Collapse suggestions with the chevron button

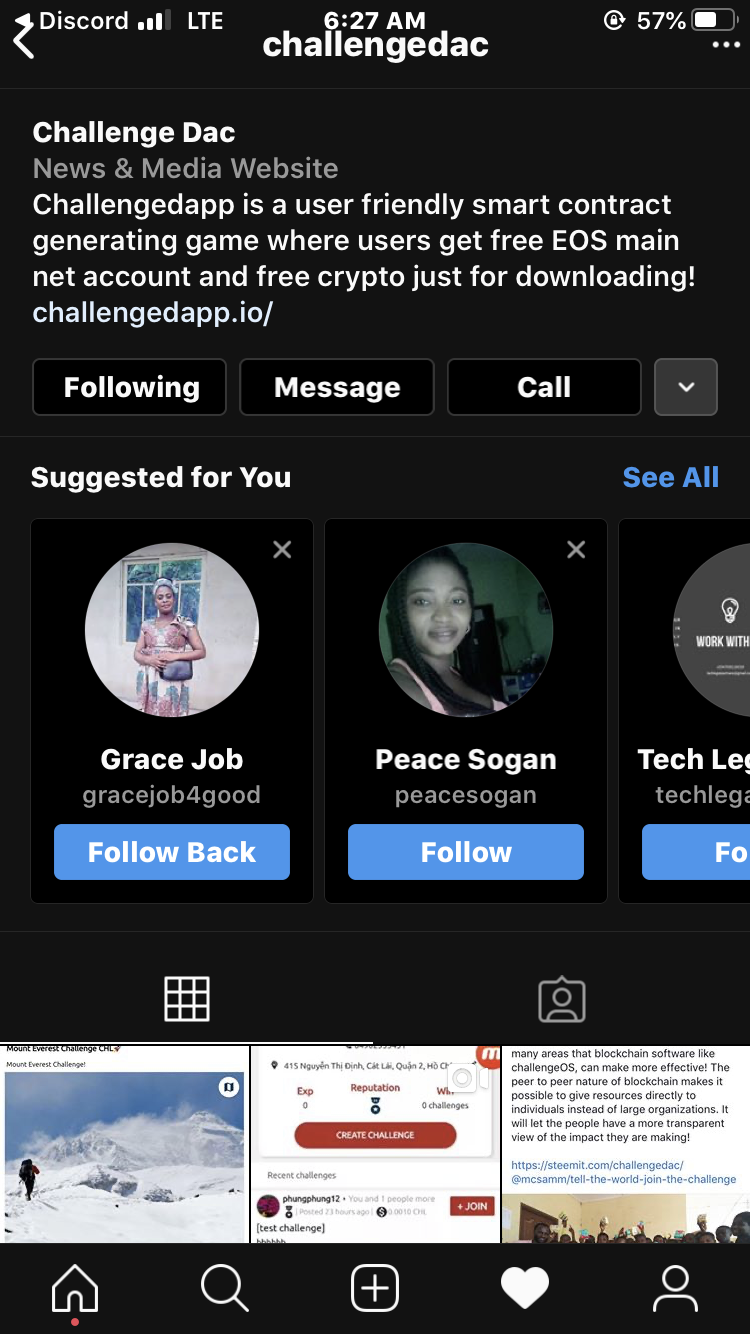686,387
